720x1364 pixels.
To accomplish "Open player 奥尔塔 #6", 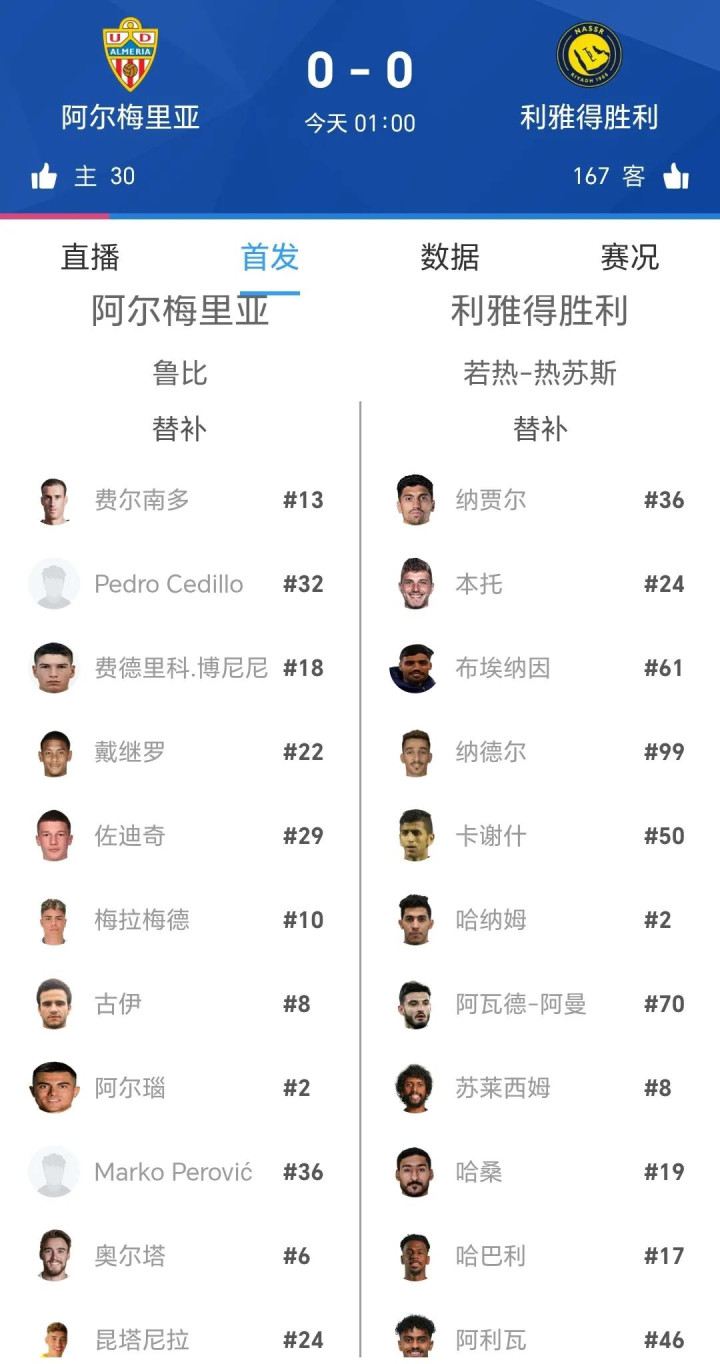I will tap(180, 1256).
